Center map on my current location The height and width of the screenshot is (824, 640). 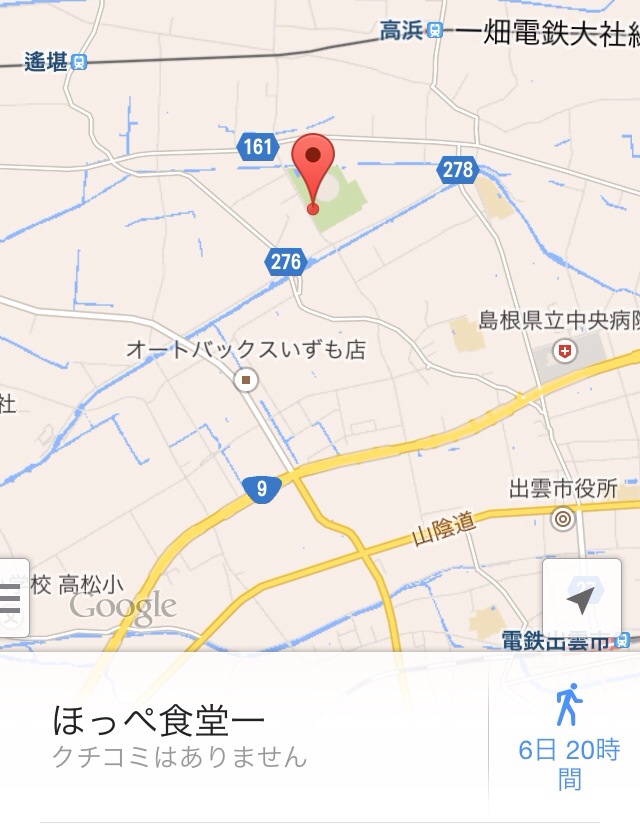click(580, 600)
